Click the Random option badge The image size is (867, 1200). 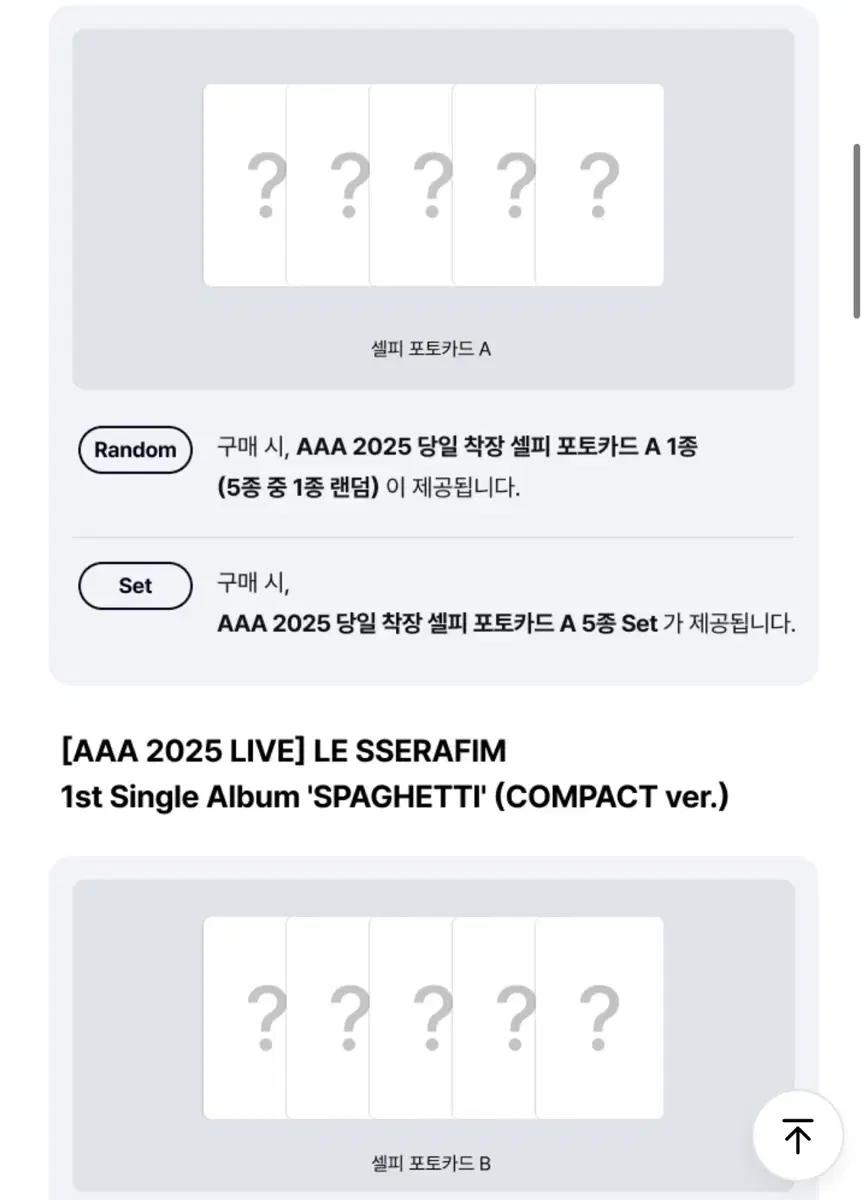pyautogui.click(x=135, y=450)
